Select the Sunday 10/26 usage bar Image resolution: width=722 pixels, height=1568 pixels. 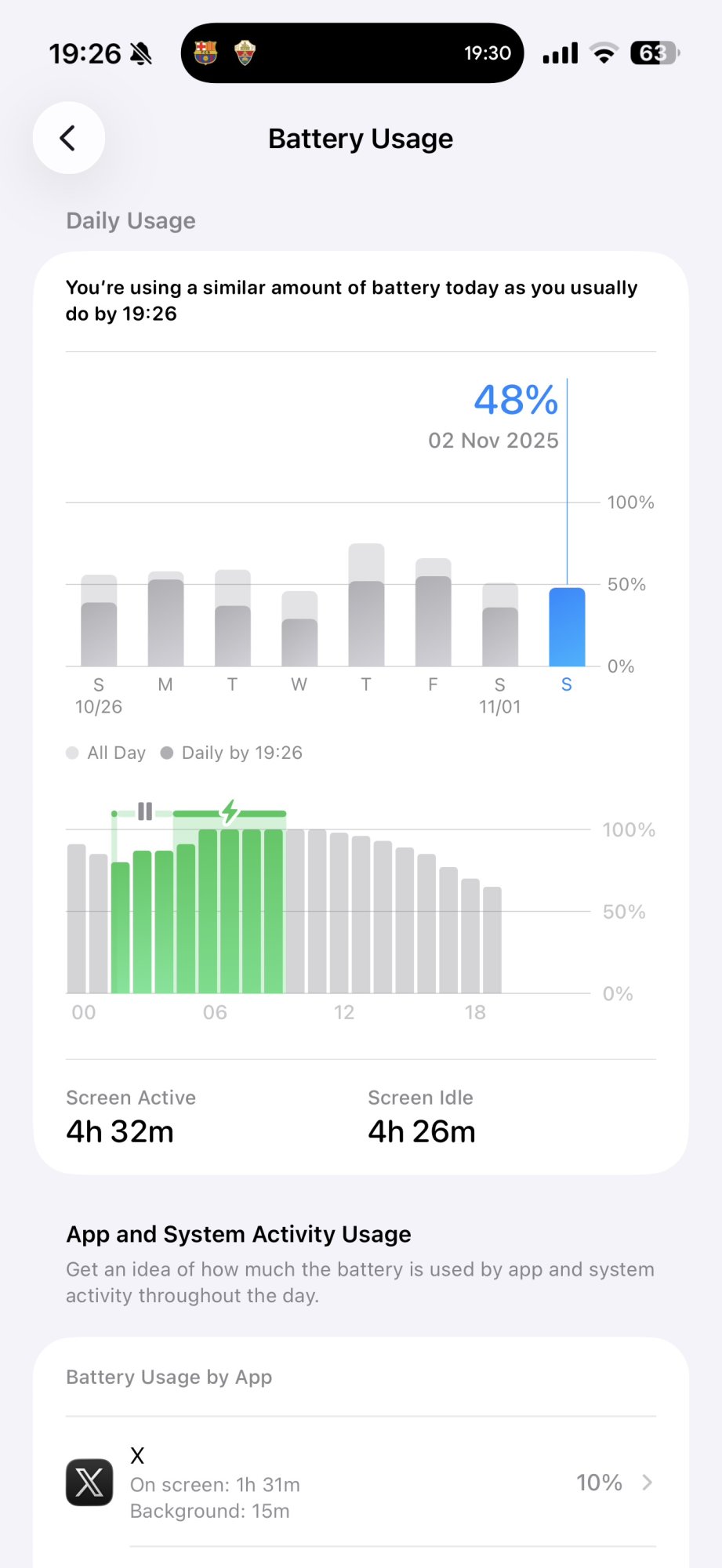(x=99, y=620)
